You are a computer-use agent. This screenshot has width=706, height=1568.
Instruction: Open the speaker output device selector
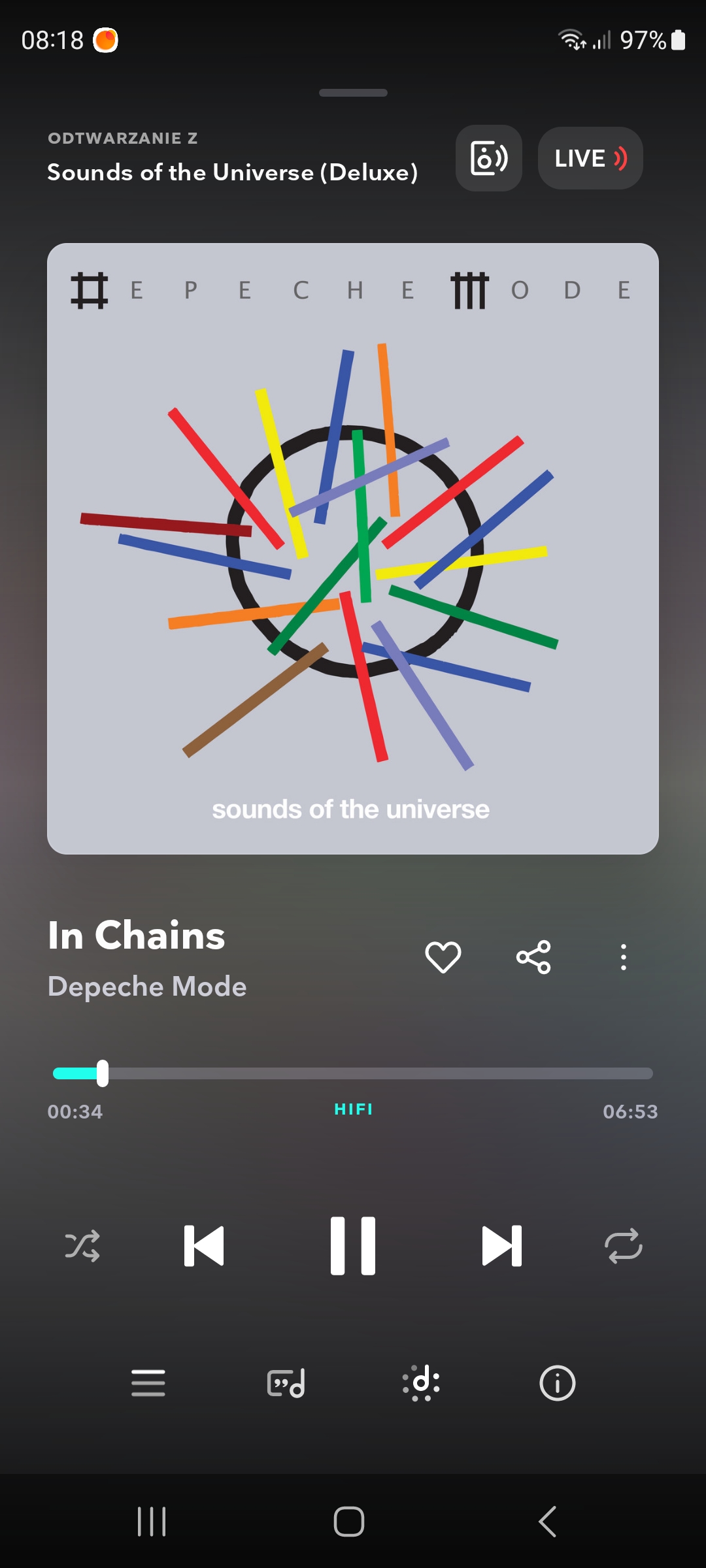point(488,158)
